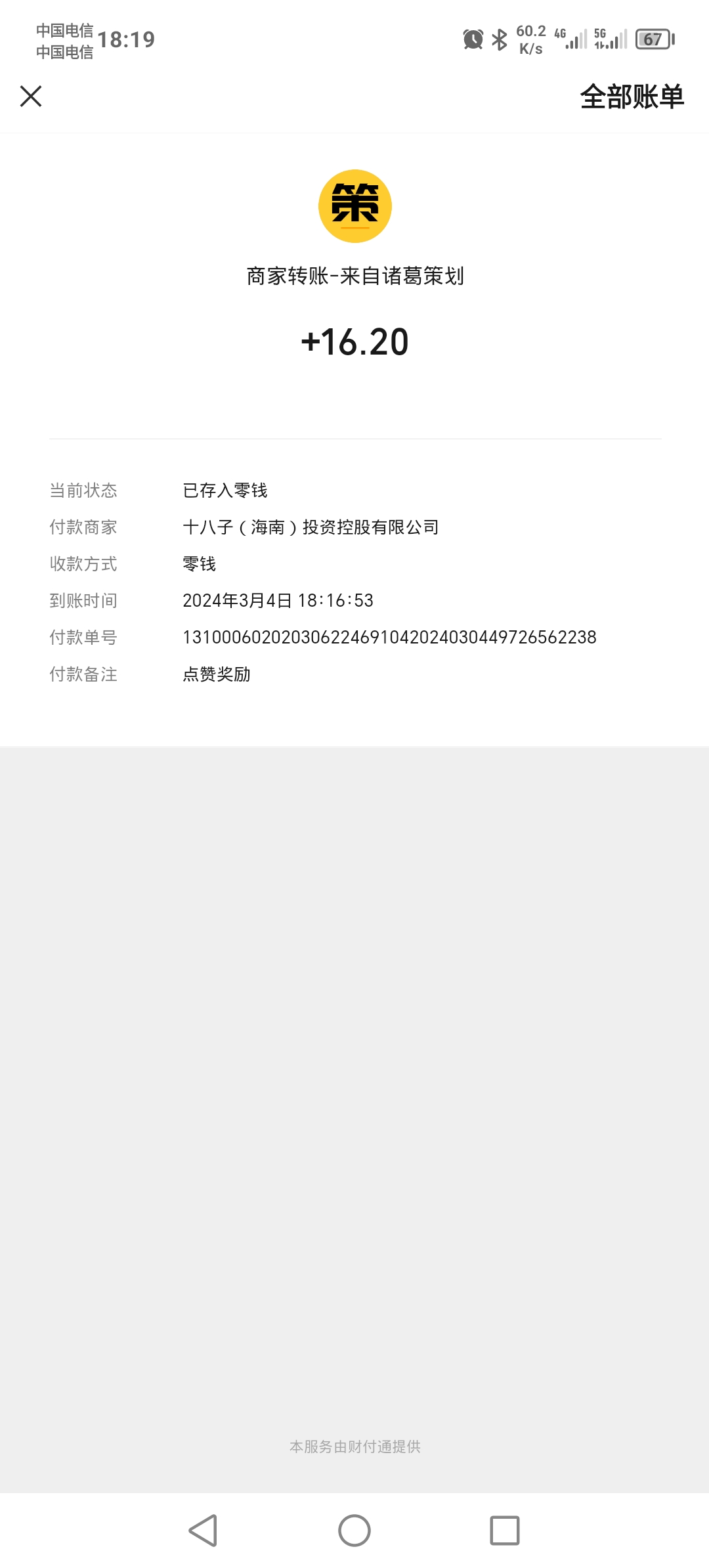Open the recent apps view
The width and height of the screenshot is (709, 1568).
(505, 1531)
